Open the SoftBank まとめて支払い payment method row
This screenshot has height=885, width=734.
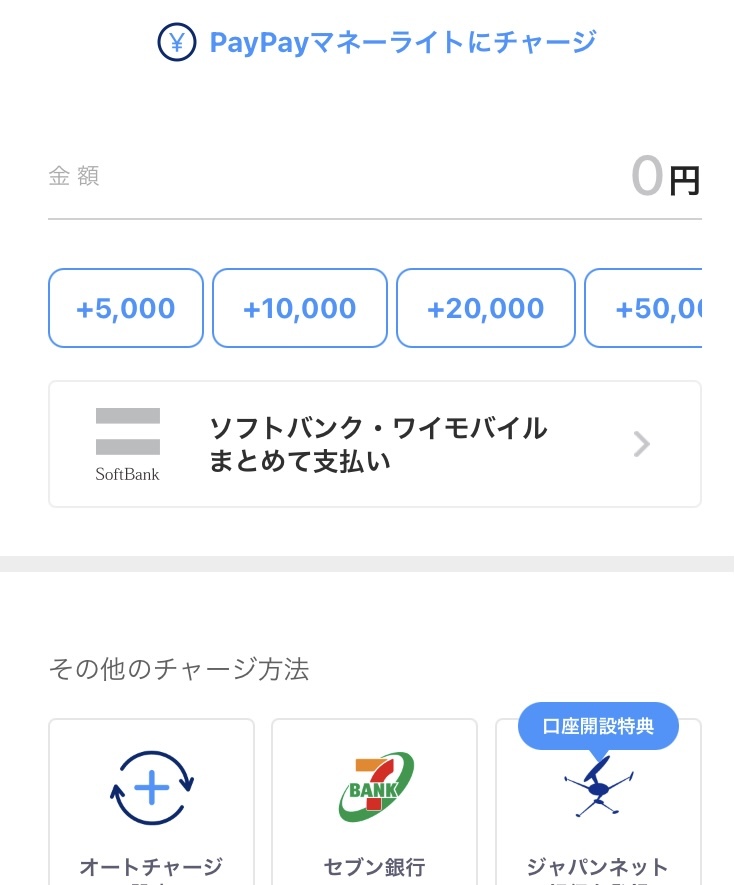374,444
